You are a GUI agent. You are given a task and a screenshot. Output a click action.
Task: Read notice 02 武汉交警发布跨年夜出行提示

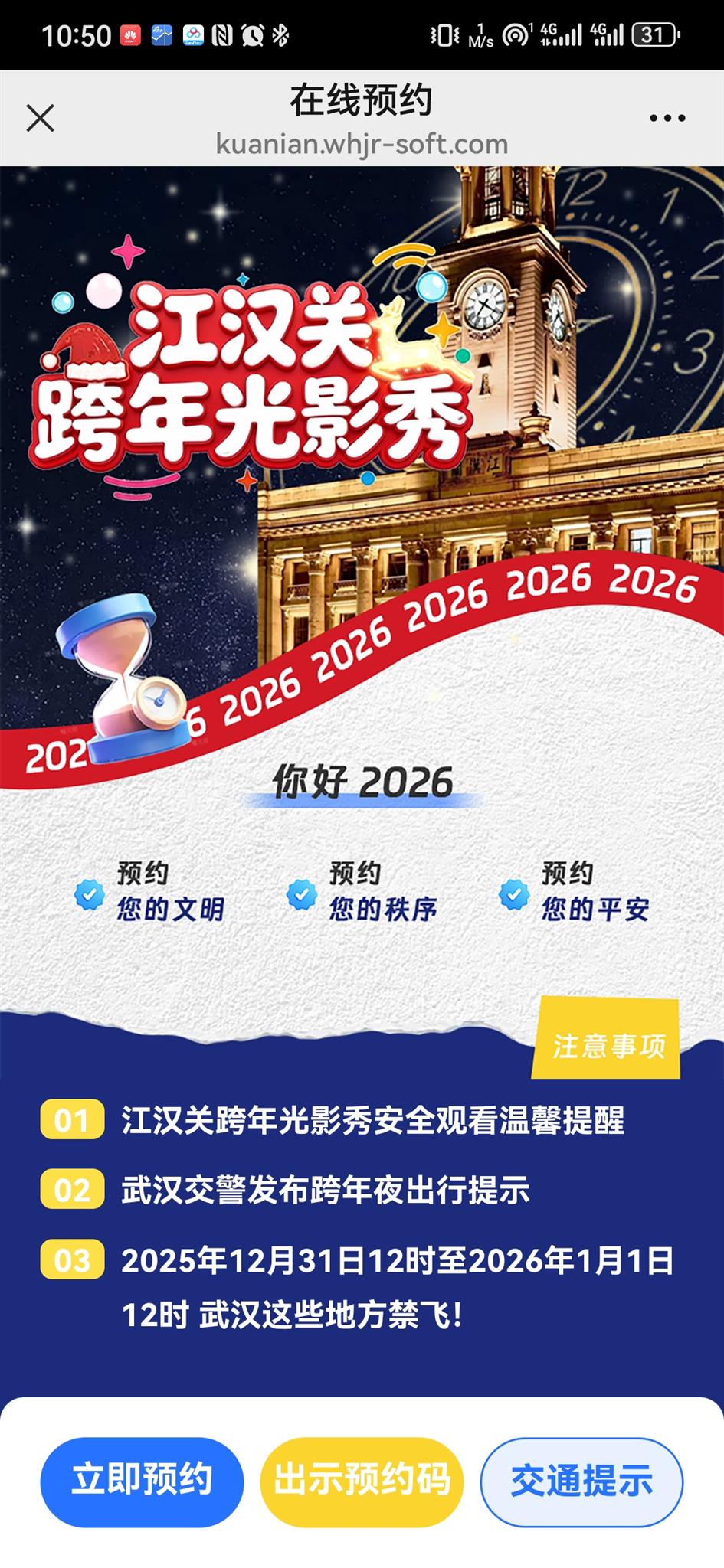click(326, 1190)
